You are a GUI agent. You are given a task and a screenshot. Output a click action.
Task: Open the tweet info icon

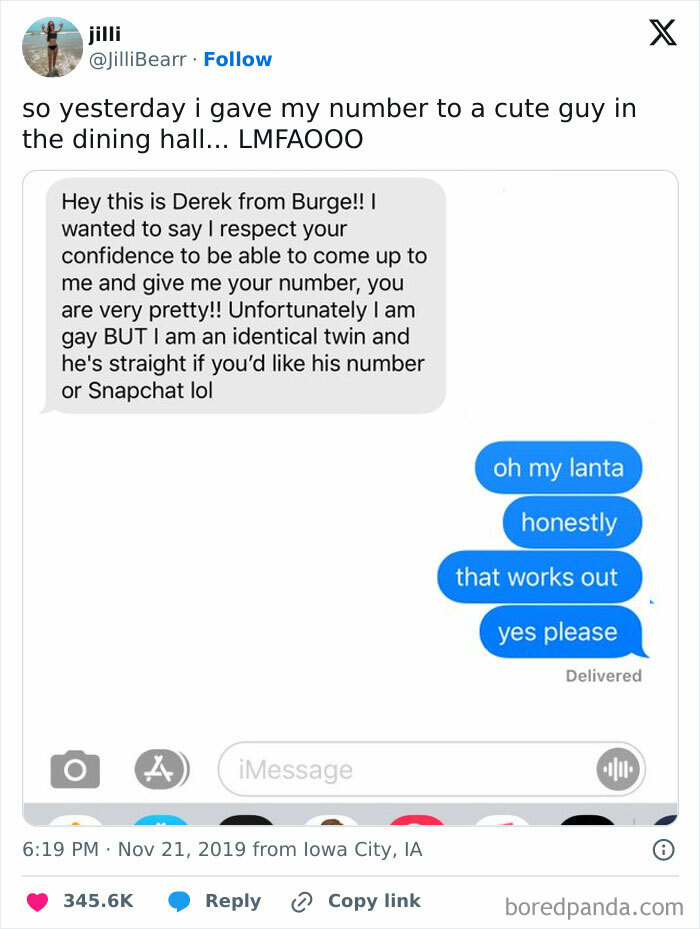[662, 850]
